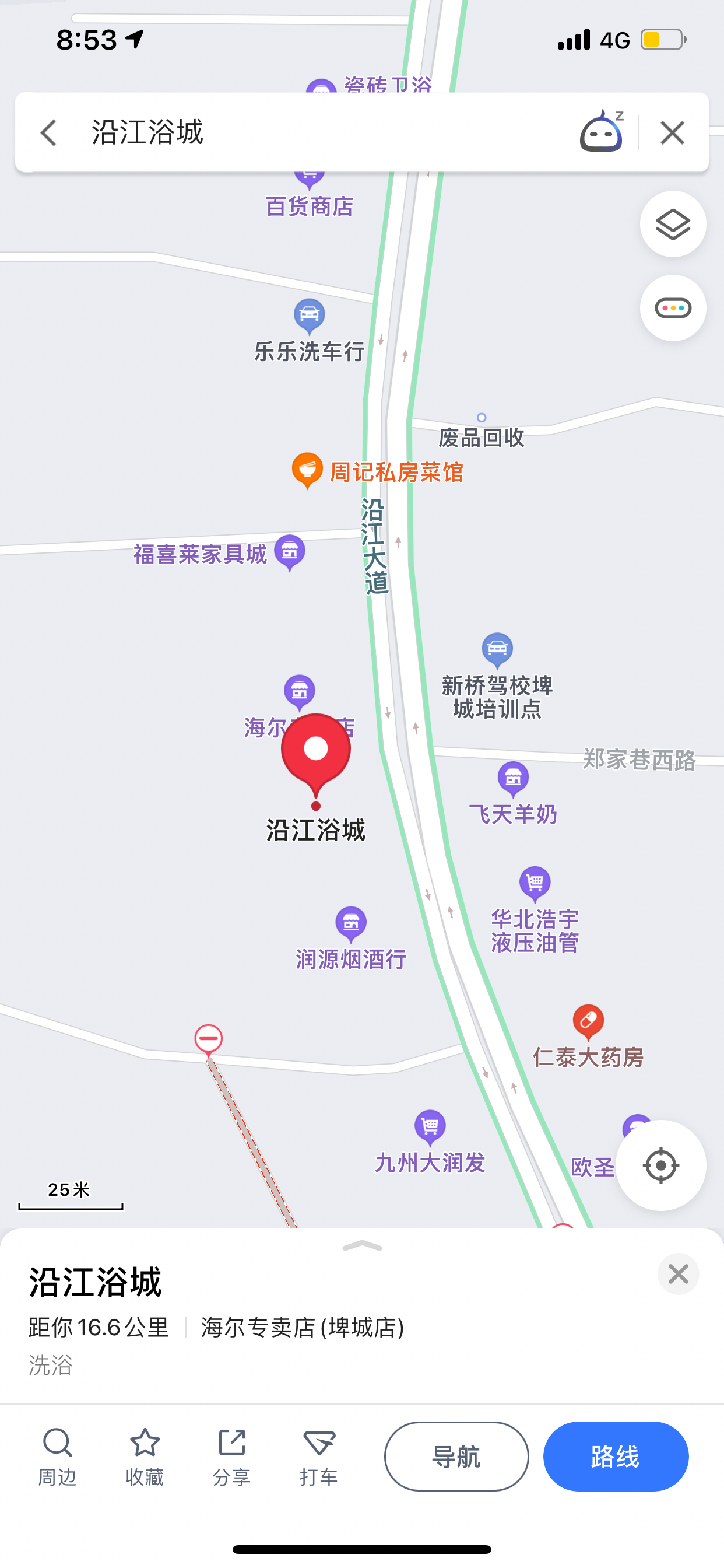
Task: Start navigation with 导航 button
Action: click(456, 1457)
